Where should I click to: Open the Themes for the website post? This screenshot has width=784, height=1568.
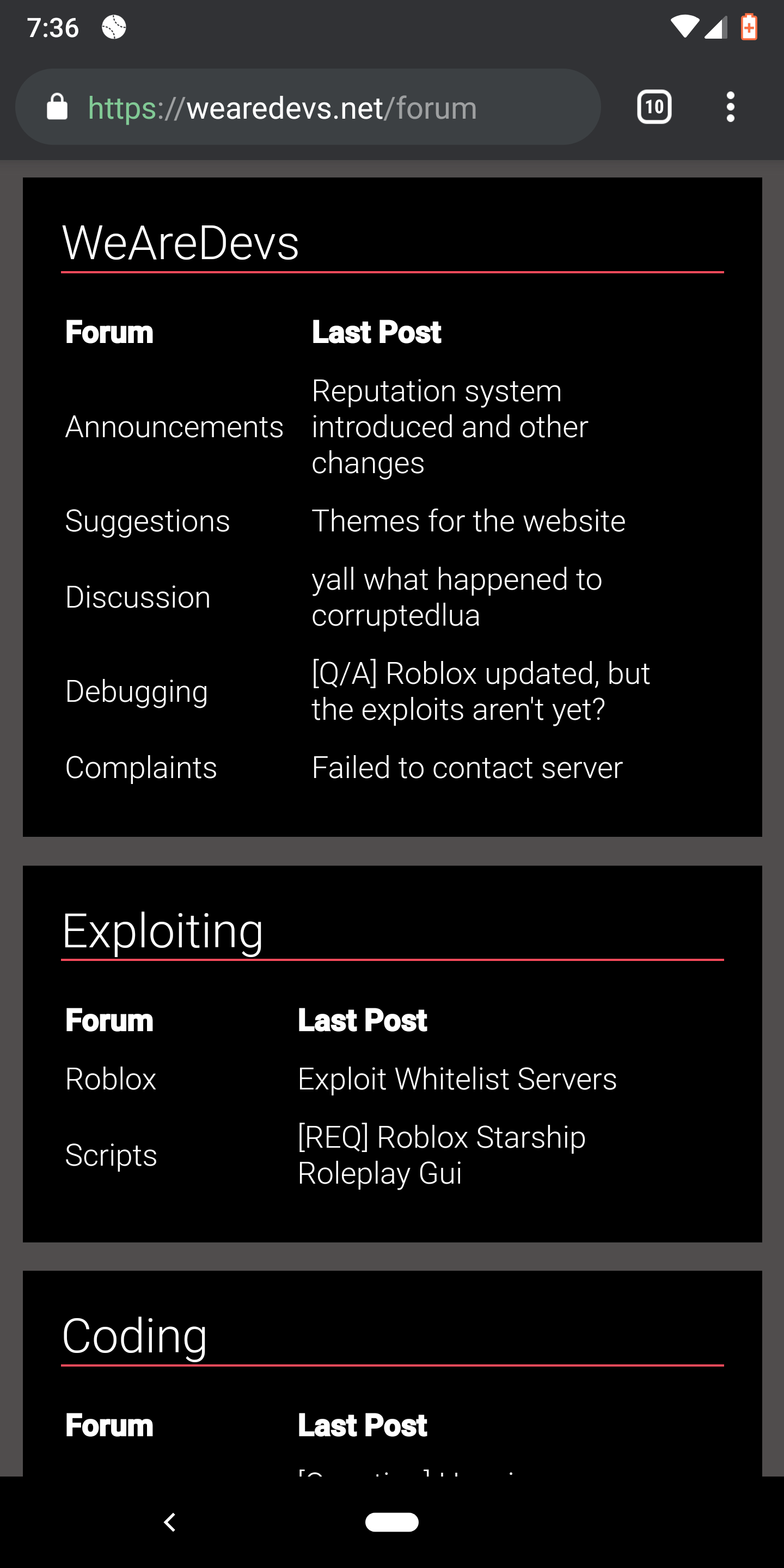tap(468, 521)
